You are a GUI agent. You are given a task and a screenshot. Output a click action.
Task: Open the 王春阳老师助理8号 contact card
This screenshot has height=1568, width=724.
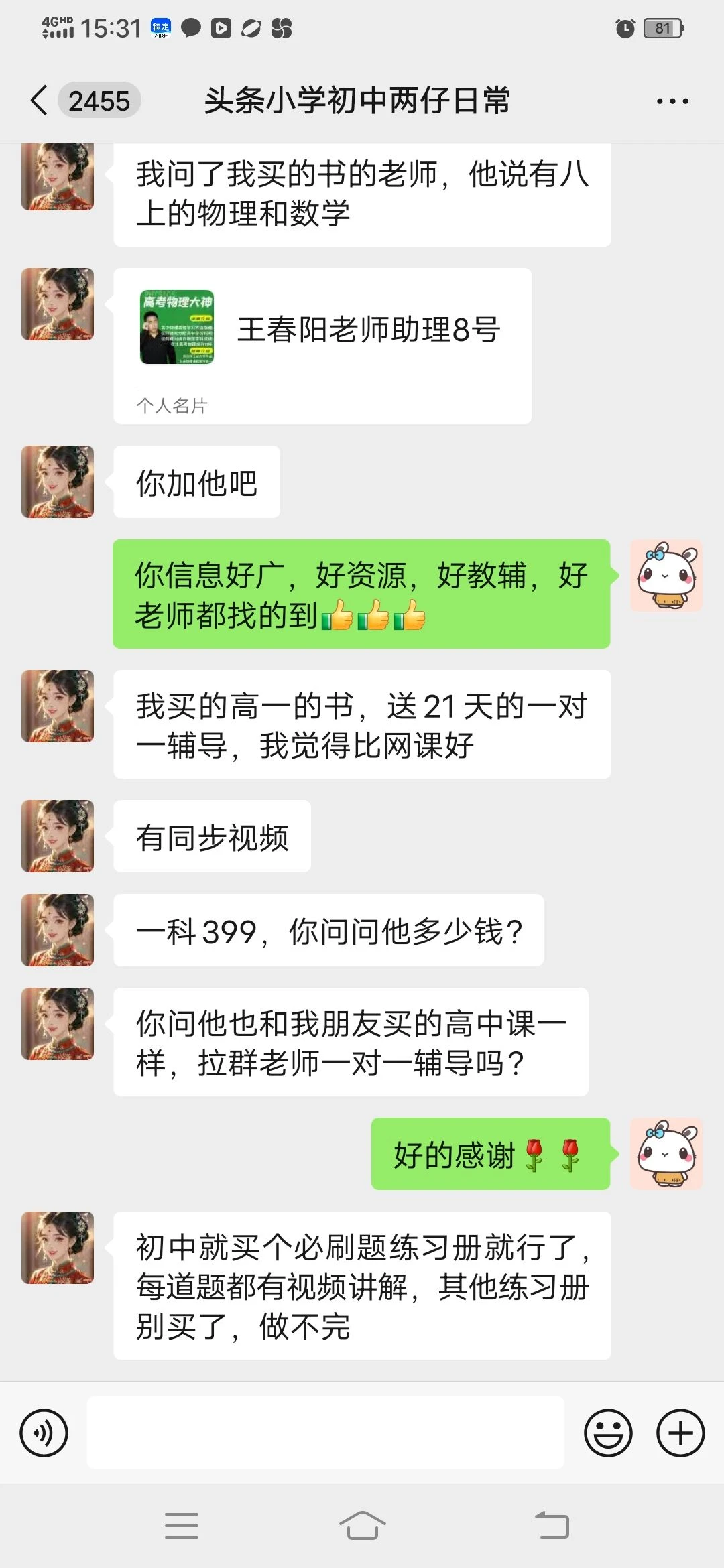point(322,345)
